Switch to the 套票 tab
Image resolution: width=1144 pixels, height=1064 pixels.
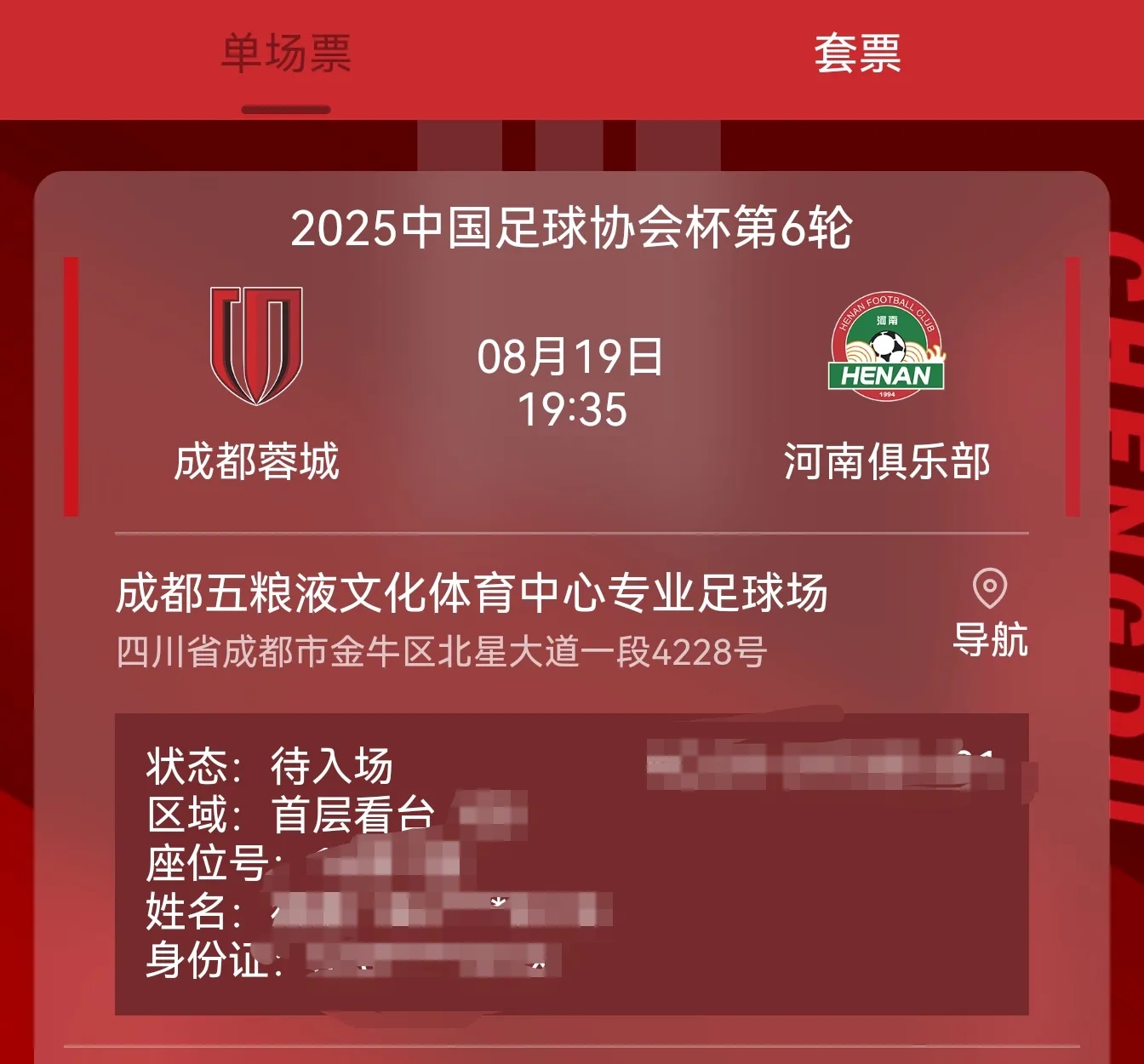(857, 54)
